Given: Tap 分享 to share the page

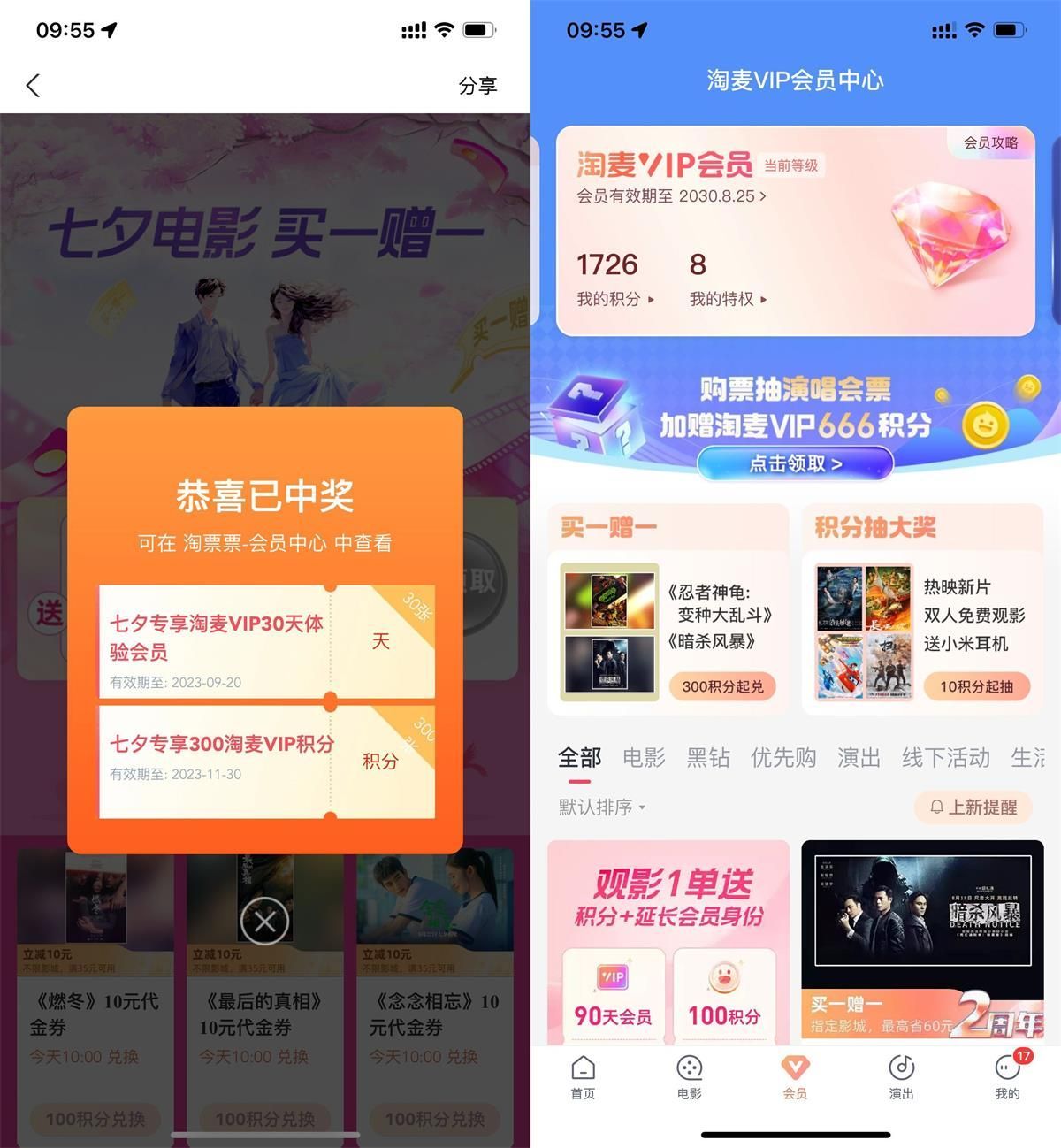Looking at the screenshot, I should click(477, 86).
